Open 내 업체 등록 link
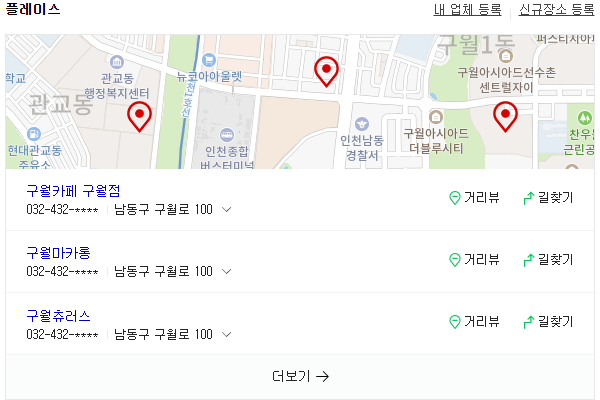 [467, 10]
